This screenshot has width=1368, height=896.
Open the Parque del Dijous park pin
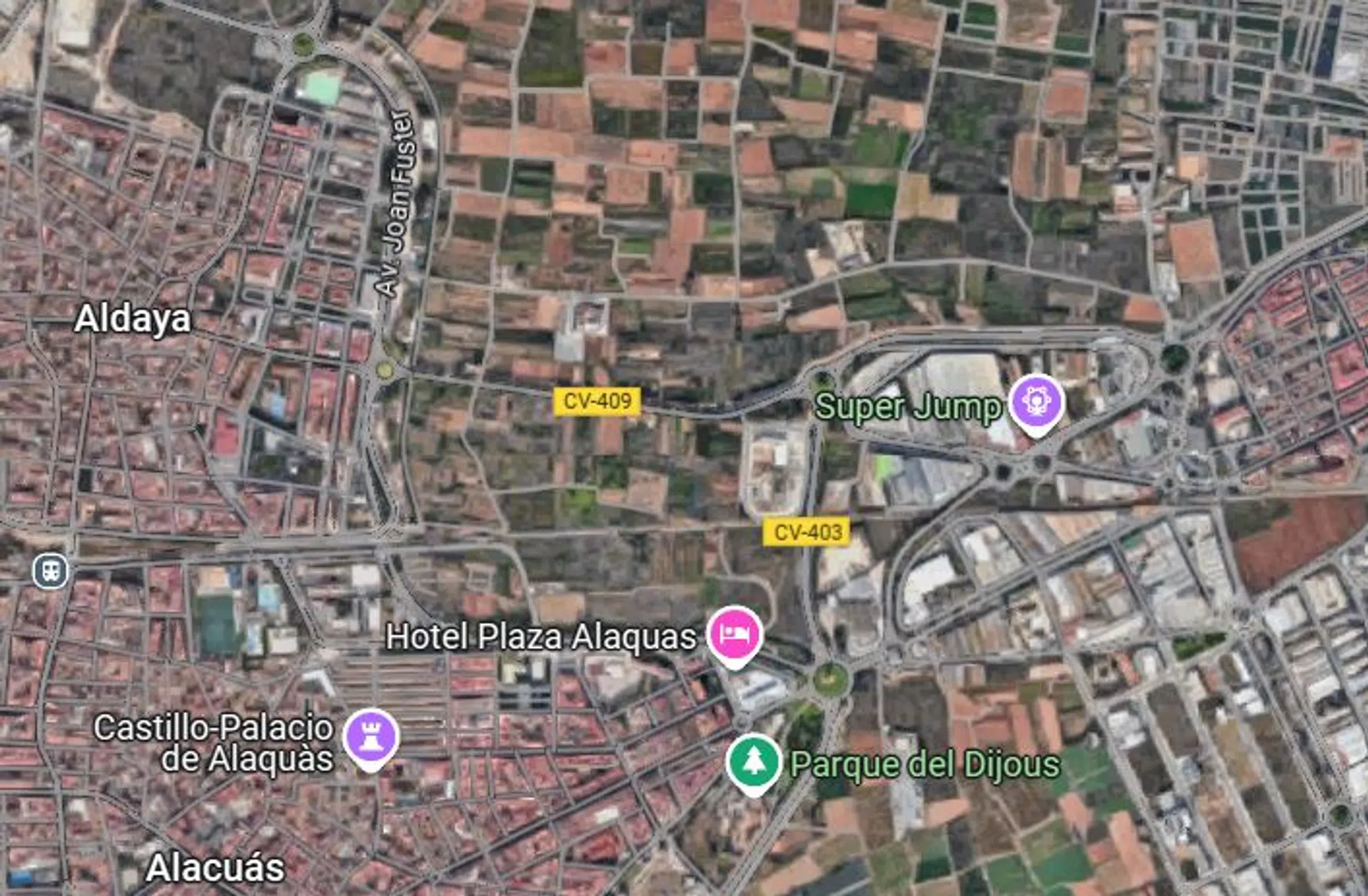click(x=753, y=762)
